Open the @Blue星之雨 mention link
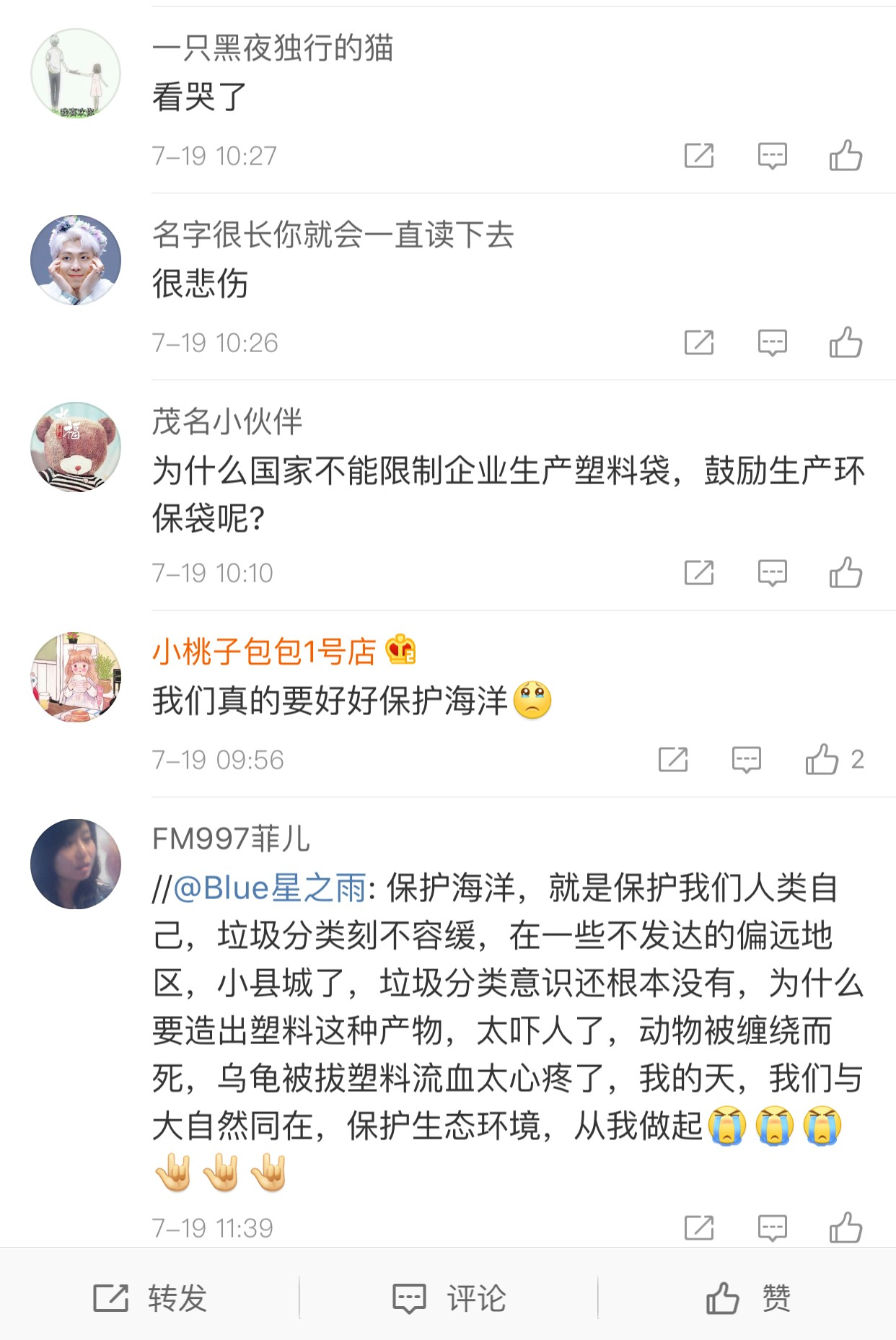The height and width of the screenshot is (1340, 896). tap(269, 888)
